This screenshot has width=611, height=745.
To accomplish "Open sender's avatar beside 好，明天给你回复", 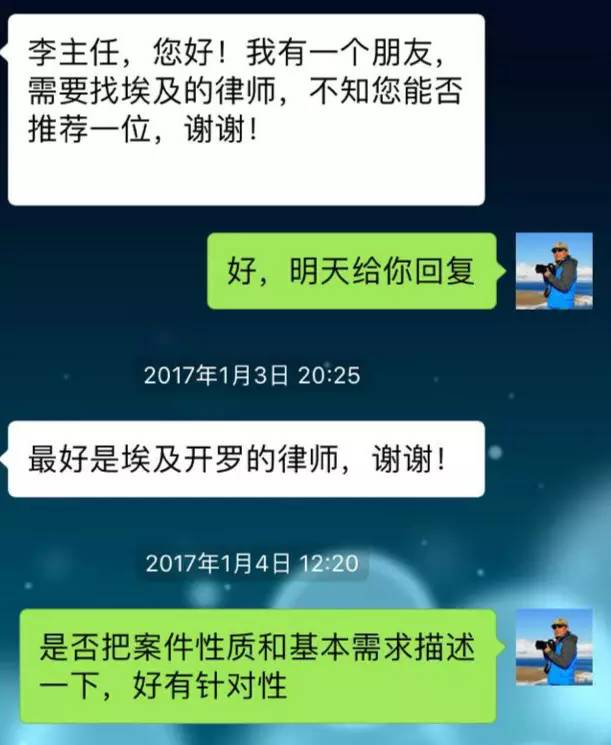I will [x=554, y=271].
